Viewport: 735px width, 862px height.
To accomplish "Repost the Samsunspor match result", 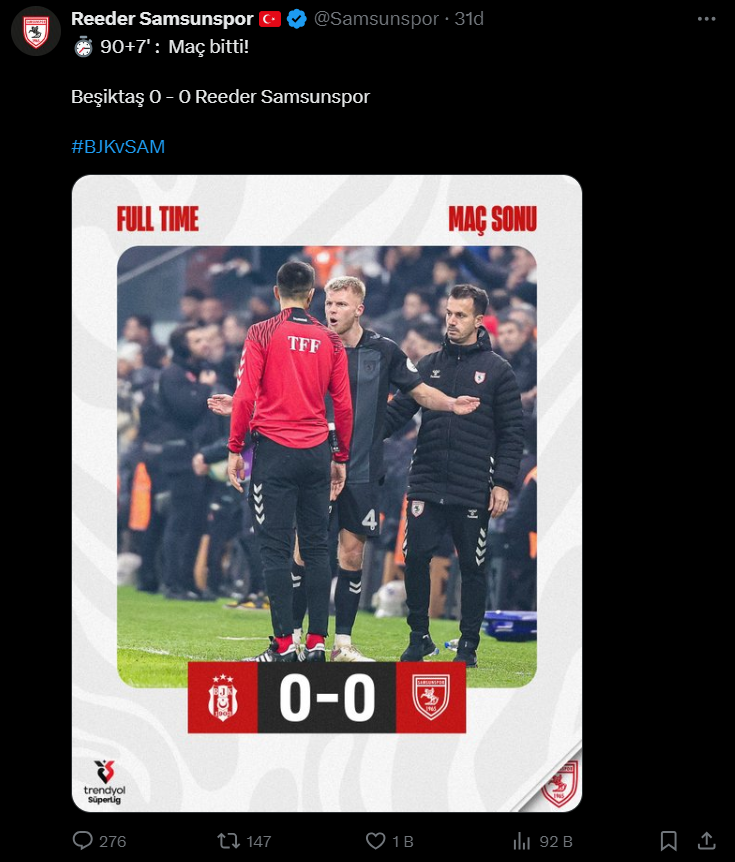I will (229, 841).
